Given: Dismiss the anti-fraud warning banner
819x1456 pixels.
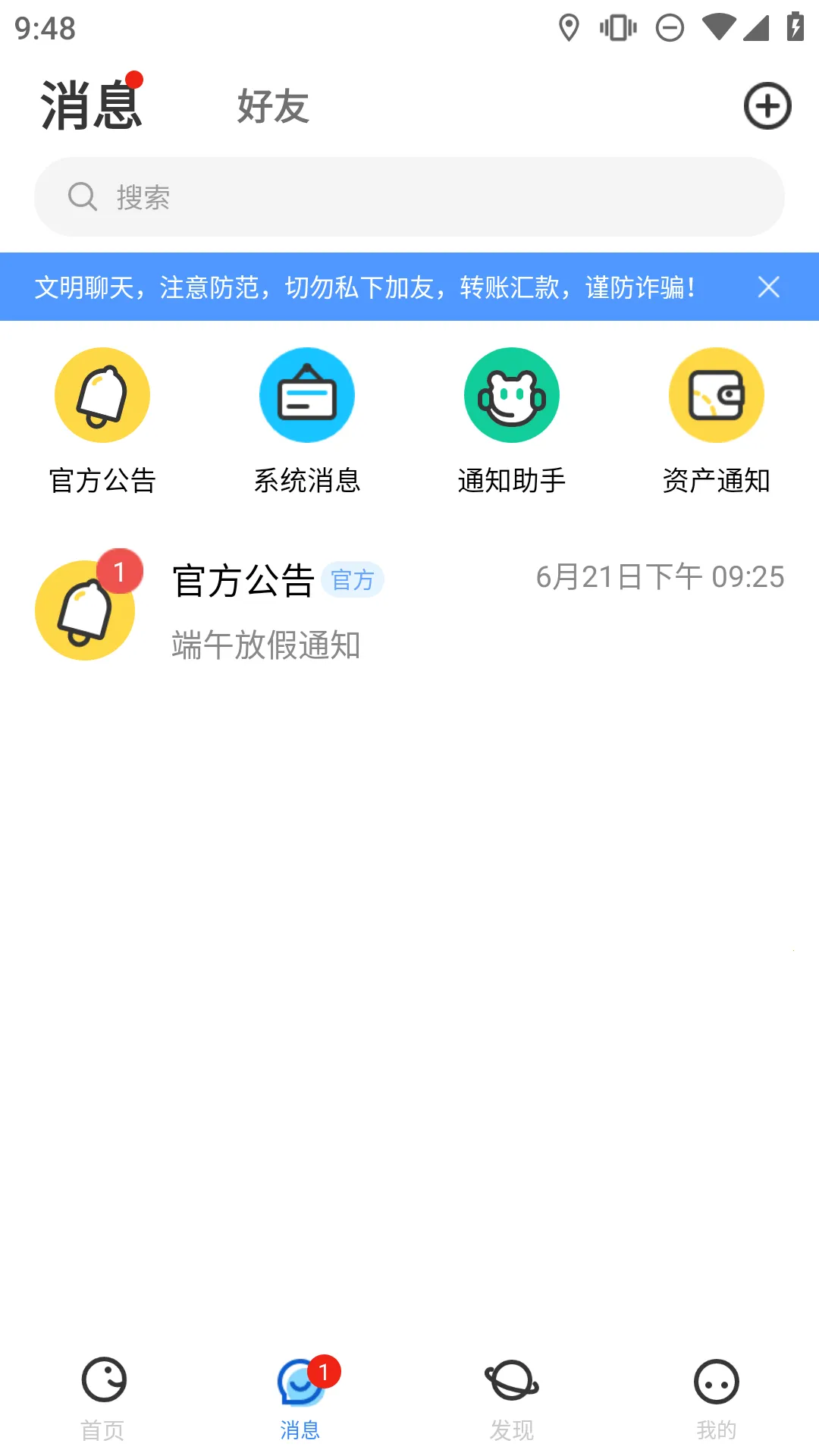Looking at the screenshot, I should 769,287.
